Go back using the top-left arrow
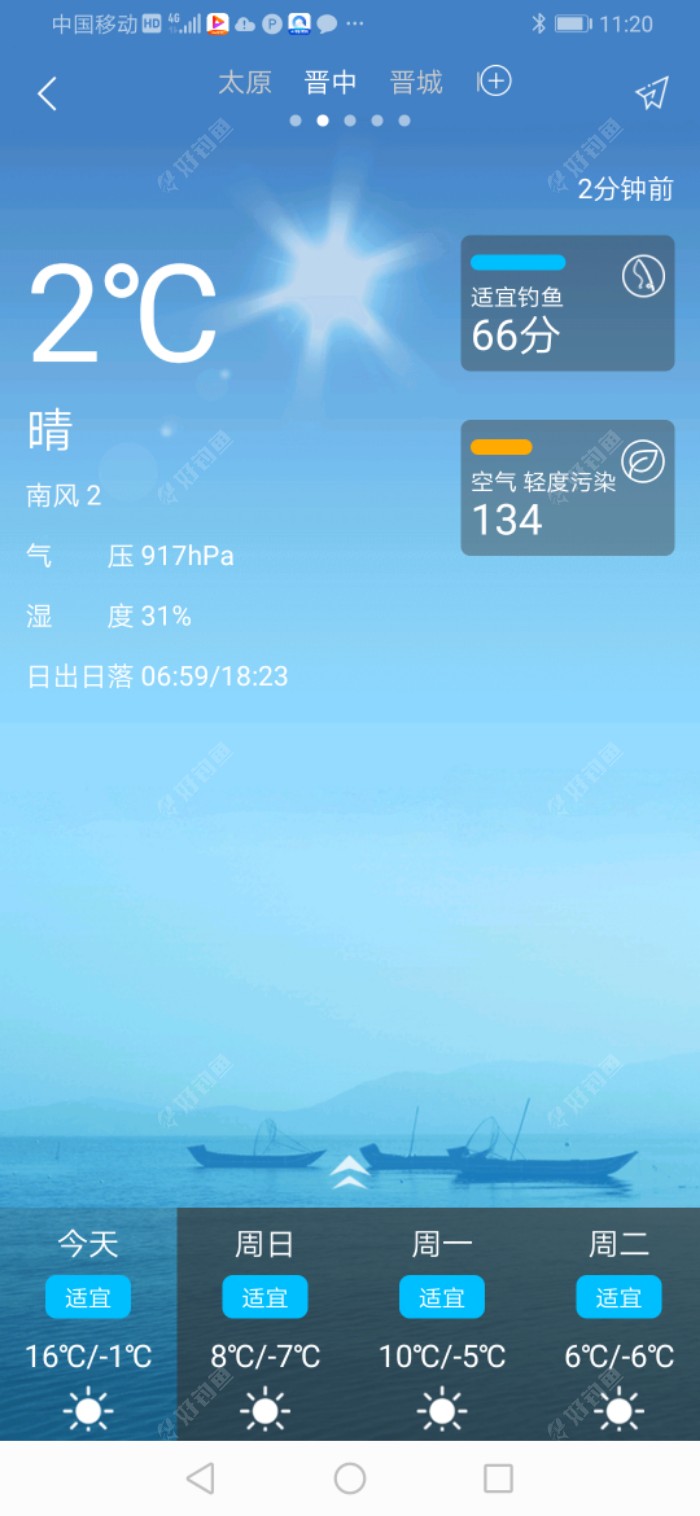Viewport: 700px width, 1516px height. pos(47,94)
